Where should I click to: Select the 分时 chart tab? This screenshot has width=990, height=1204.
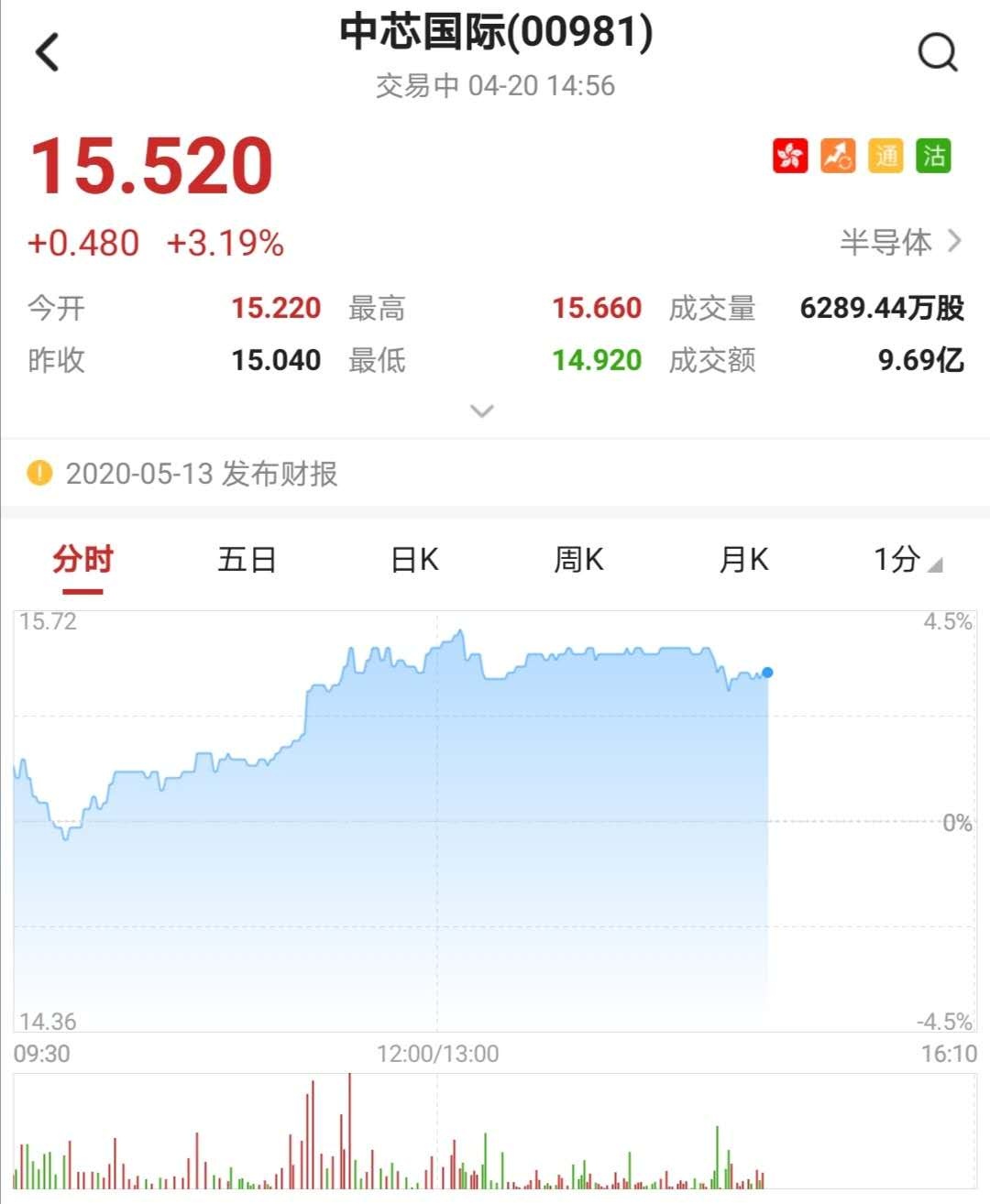82,559
